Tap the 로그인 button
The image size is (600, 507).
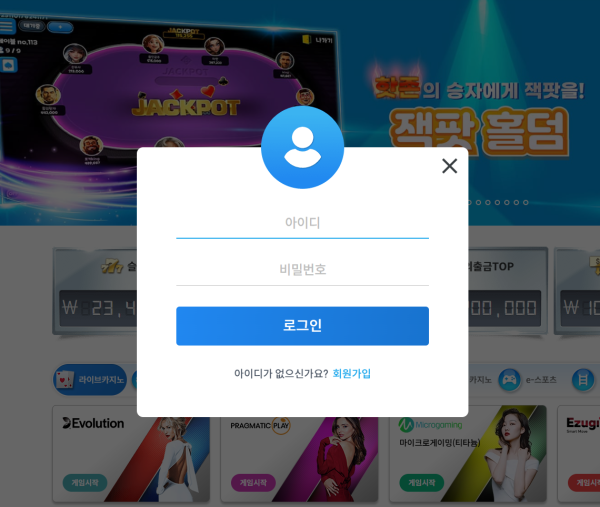tap(302, 326)
